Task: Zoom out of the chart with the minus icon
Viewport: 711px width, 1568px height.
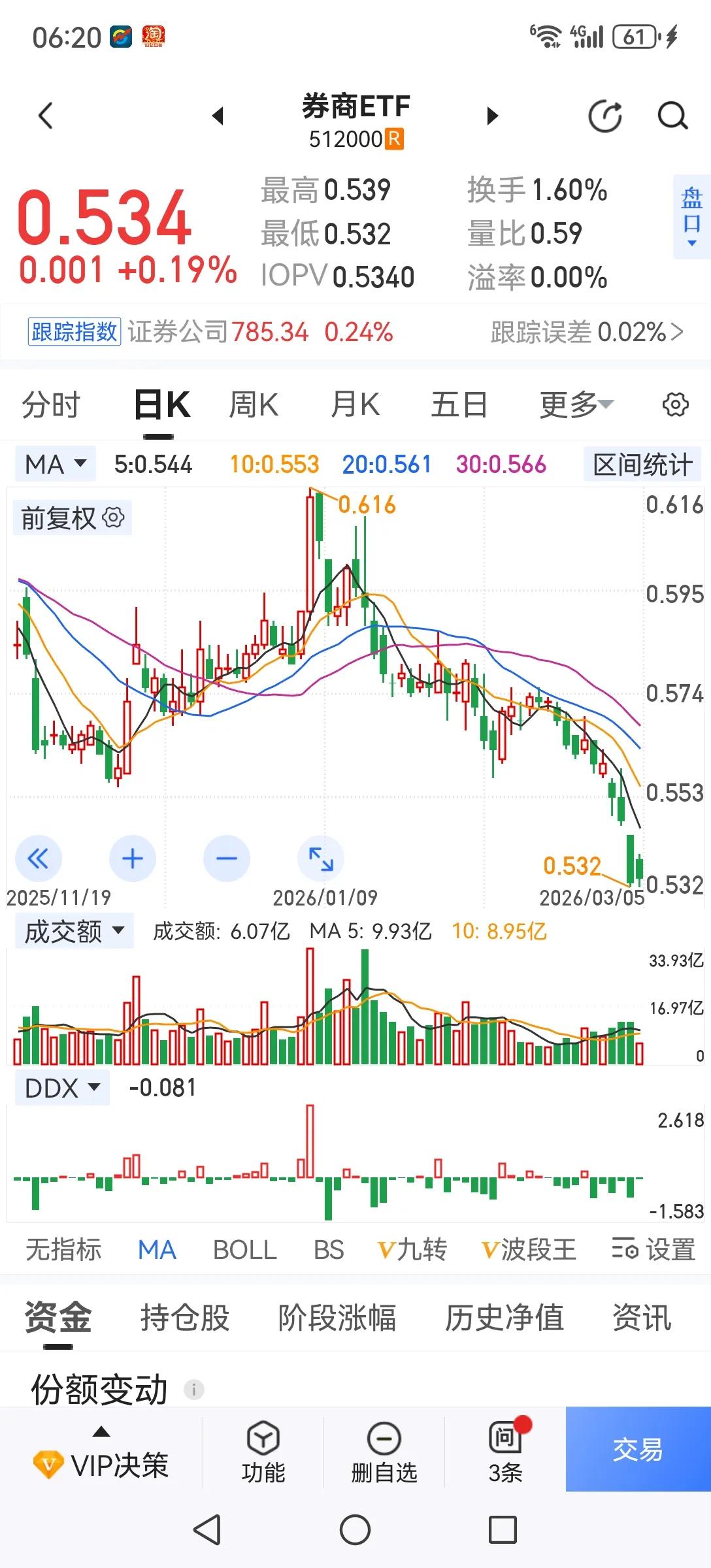Action: point(227,859)
